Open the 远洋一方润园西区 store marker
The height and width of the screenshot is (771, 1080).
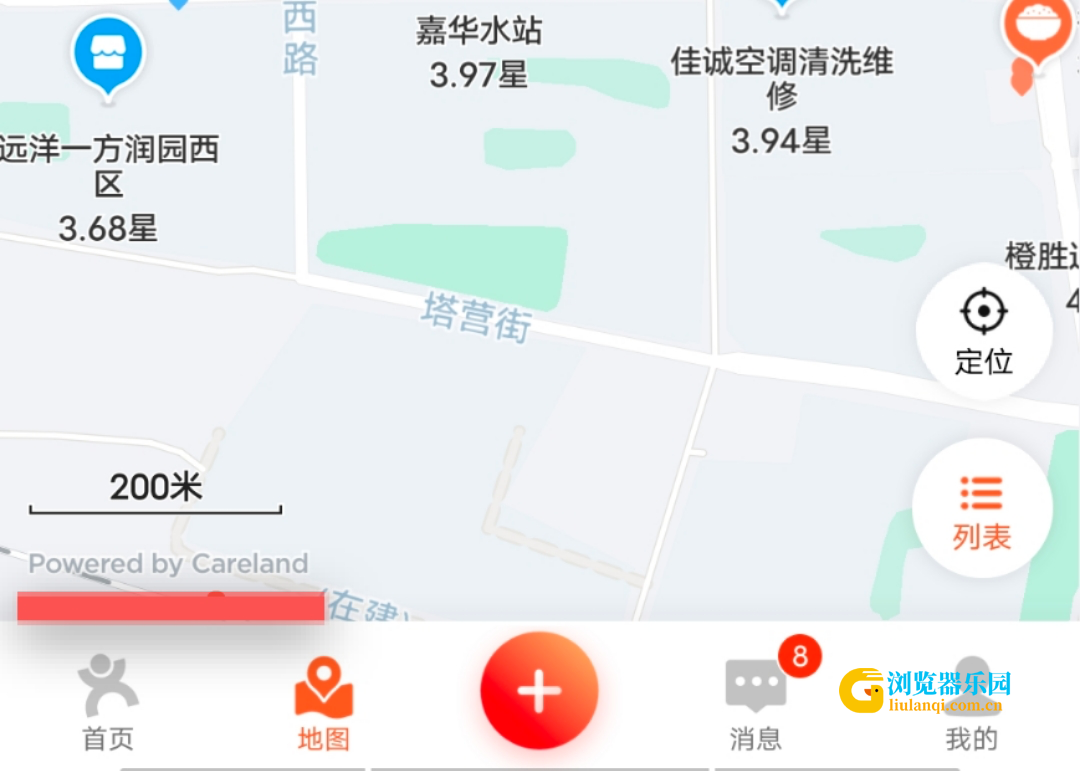(108, 56)
